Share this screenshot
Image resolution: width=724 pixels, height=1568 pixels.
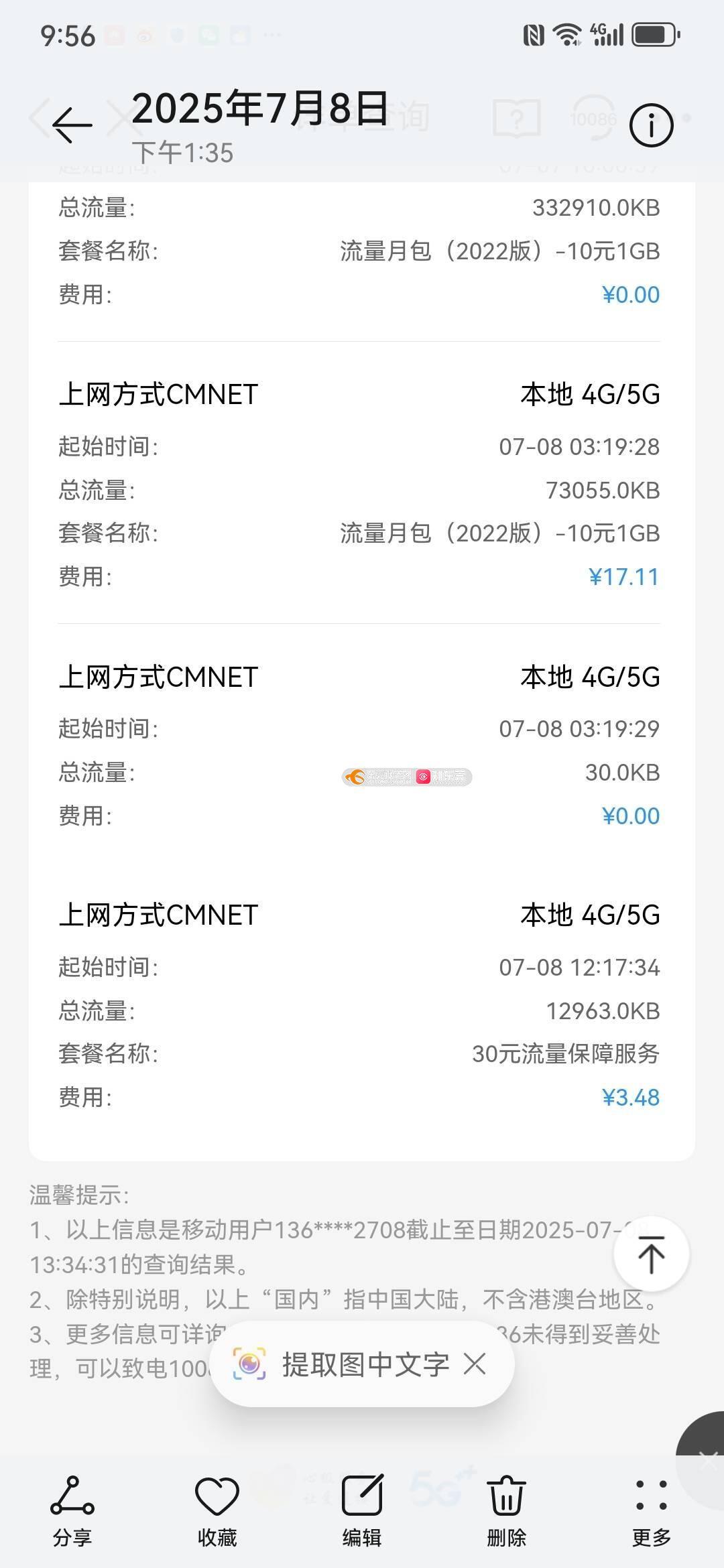click(x=72, y=1511)
